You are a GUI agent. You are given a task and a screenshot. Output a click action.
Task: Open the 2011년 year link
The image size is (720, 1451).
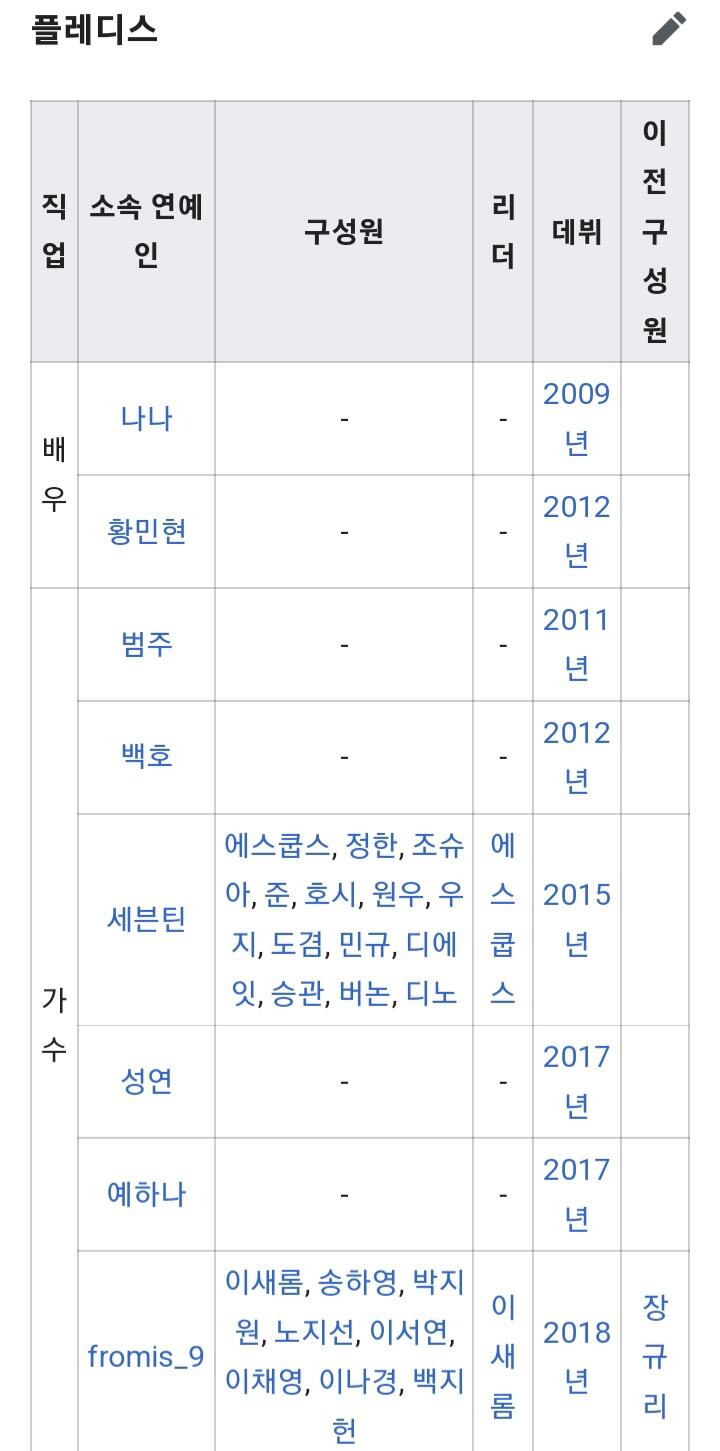(576, 644)
